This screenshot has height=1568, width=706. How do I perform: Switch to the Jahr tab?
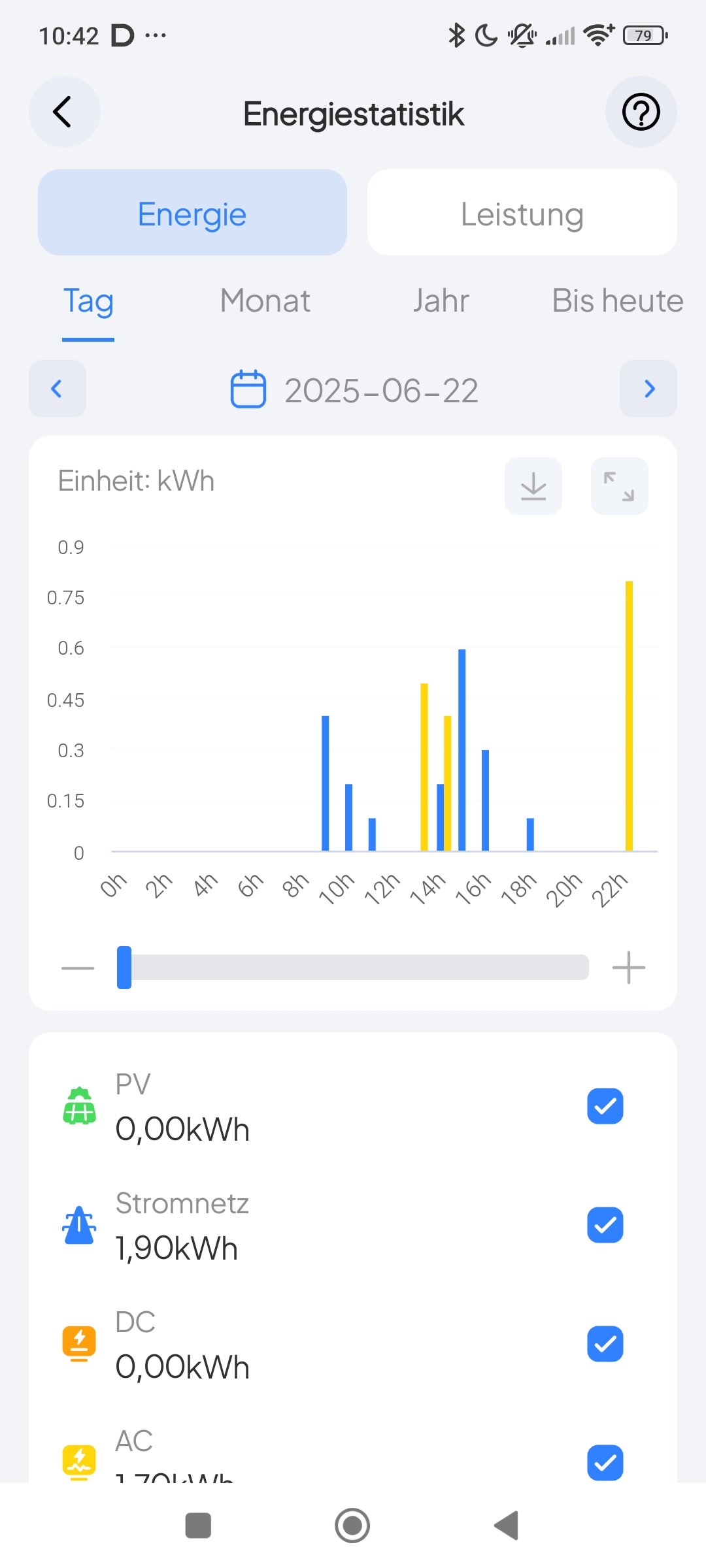click(x=441, y=301)
